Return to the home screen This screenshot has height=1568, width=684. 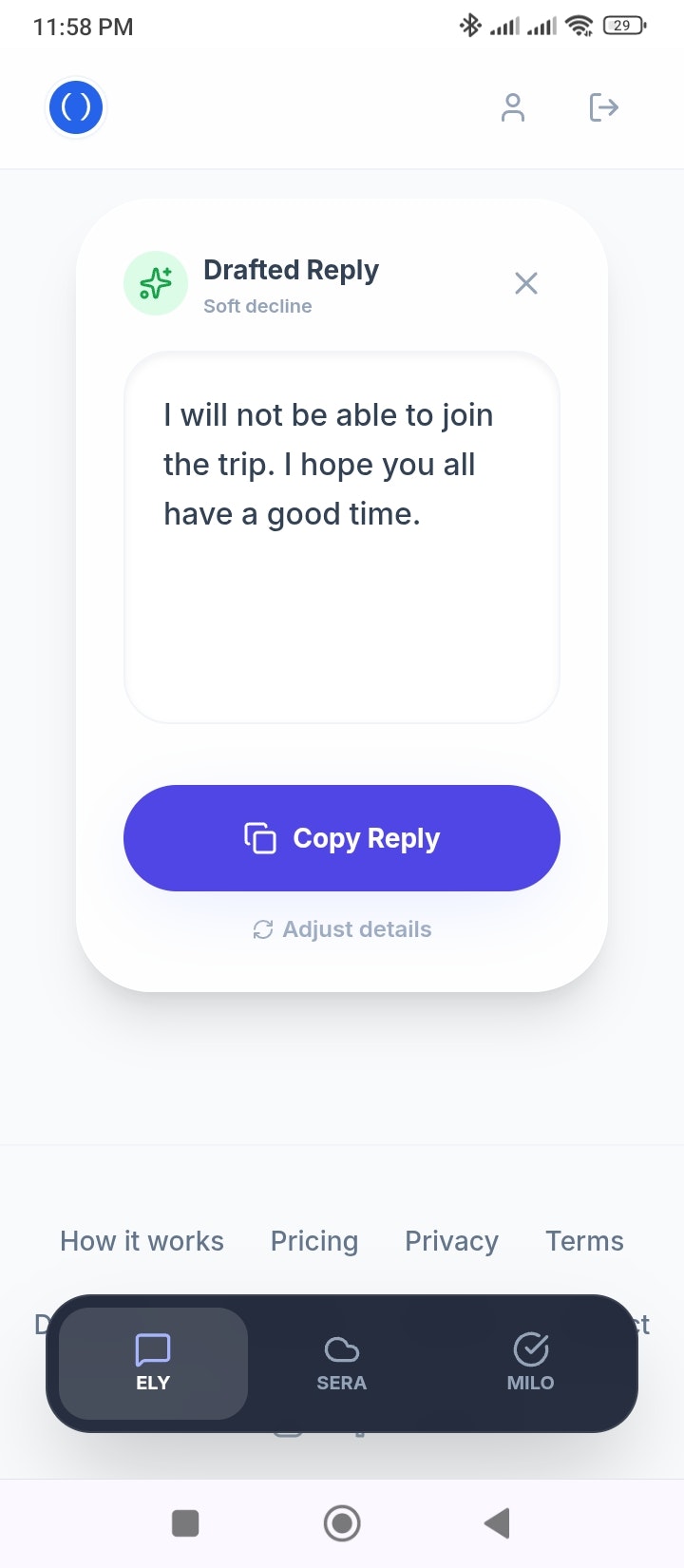coord(342,1523)
